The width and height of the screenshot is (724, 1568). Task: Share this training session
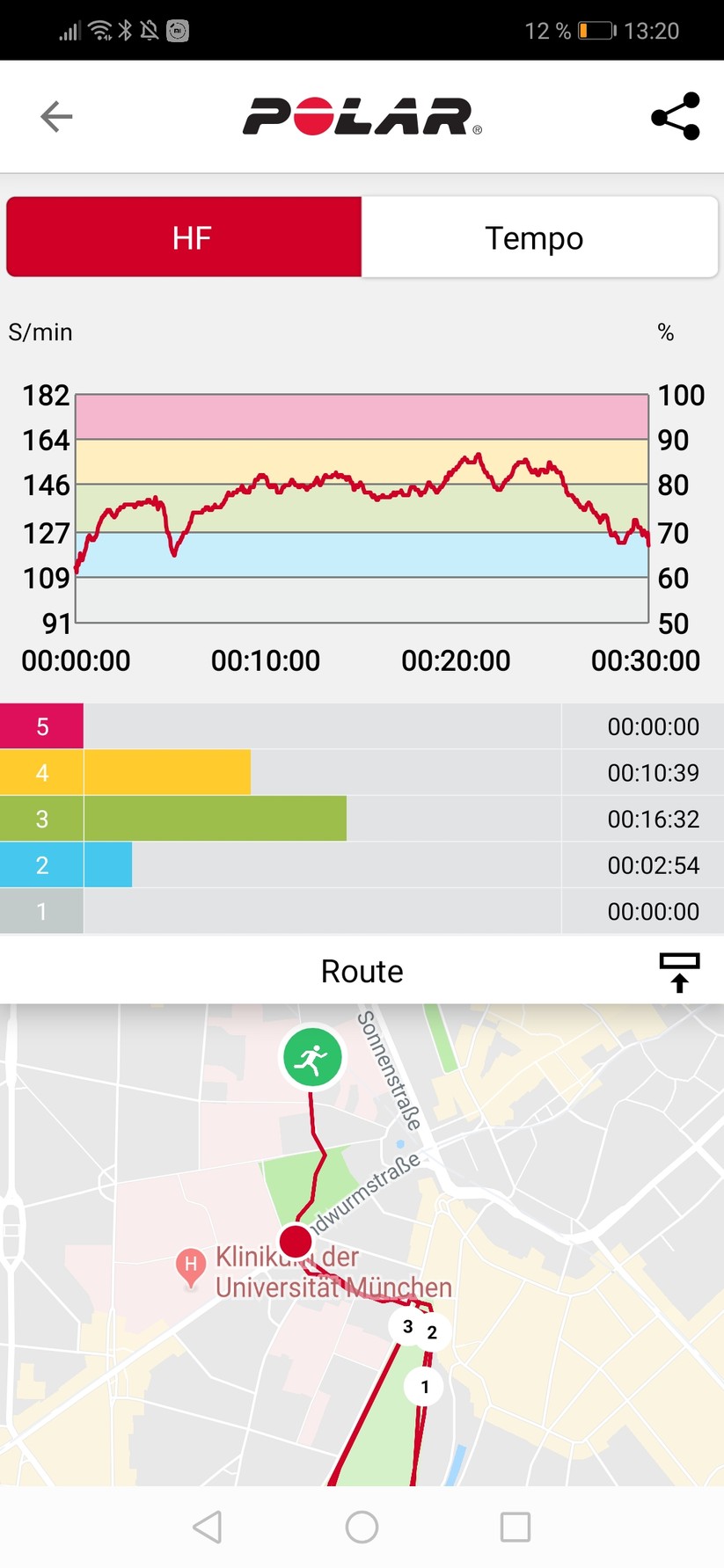676,116
